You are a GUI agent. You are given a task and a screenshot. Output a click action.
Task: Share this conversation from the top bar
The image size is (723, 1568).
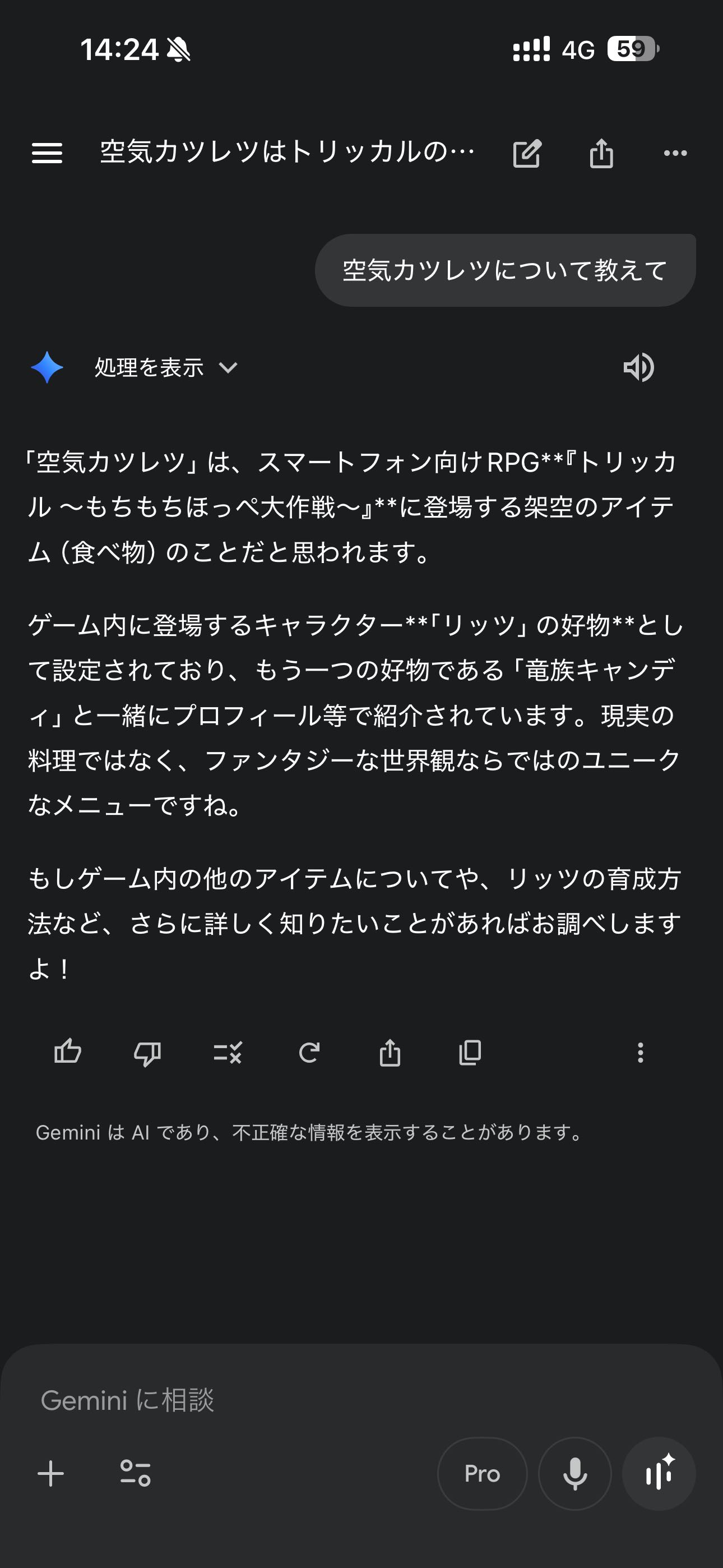click(x=601, y=153)
